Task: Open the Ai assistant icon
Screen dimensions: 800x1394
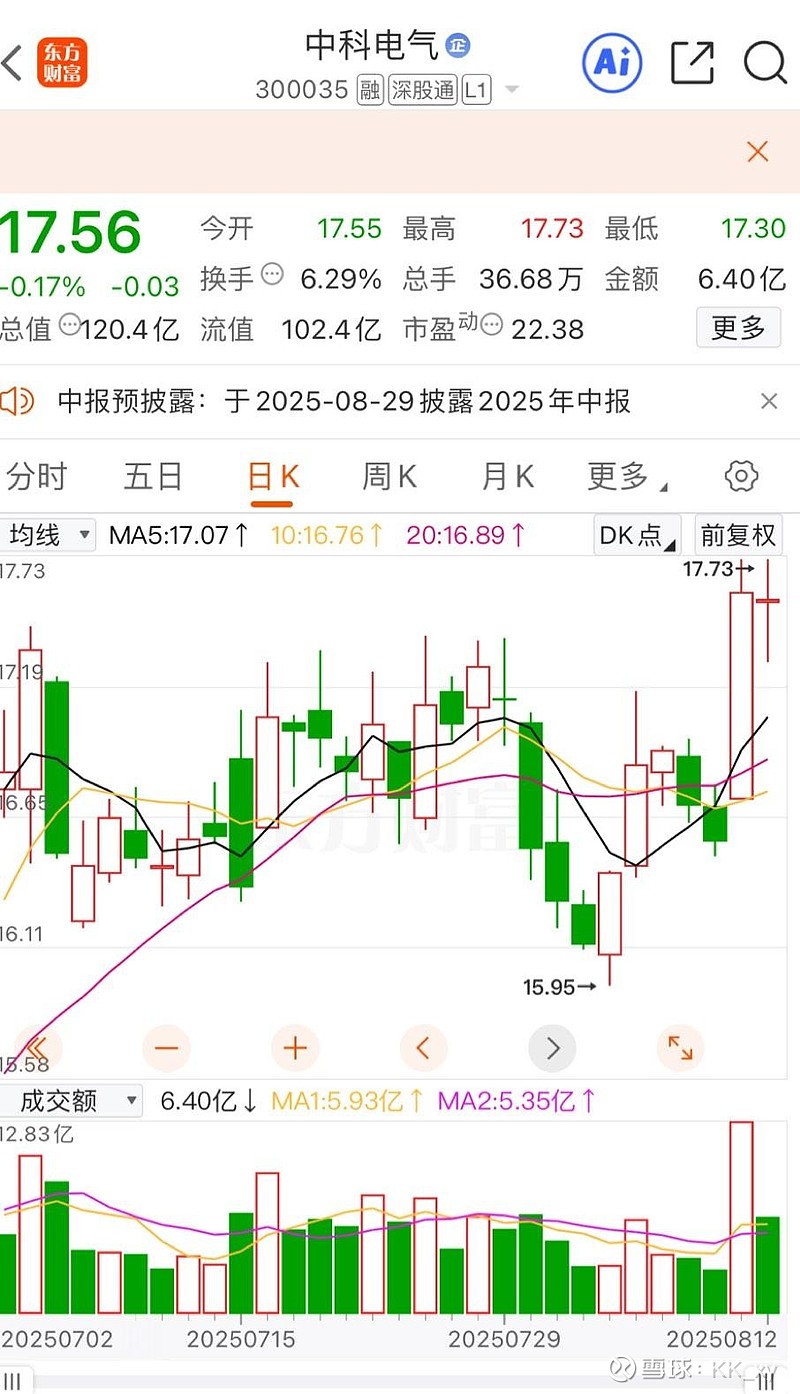Action: point(612,63)
